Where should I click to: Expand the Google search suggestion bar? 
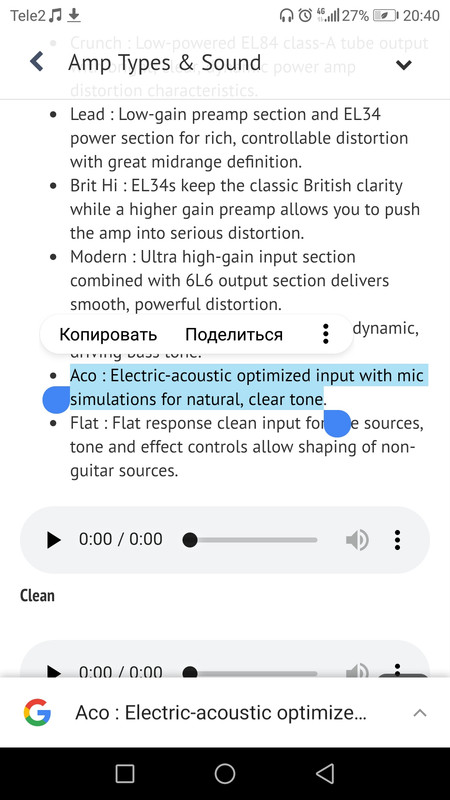419,713
